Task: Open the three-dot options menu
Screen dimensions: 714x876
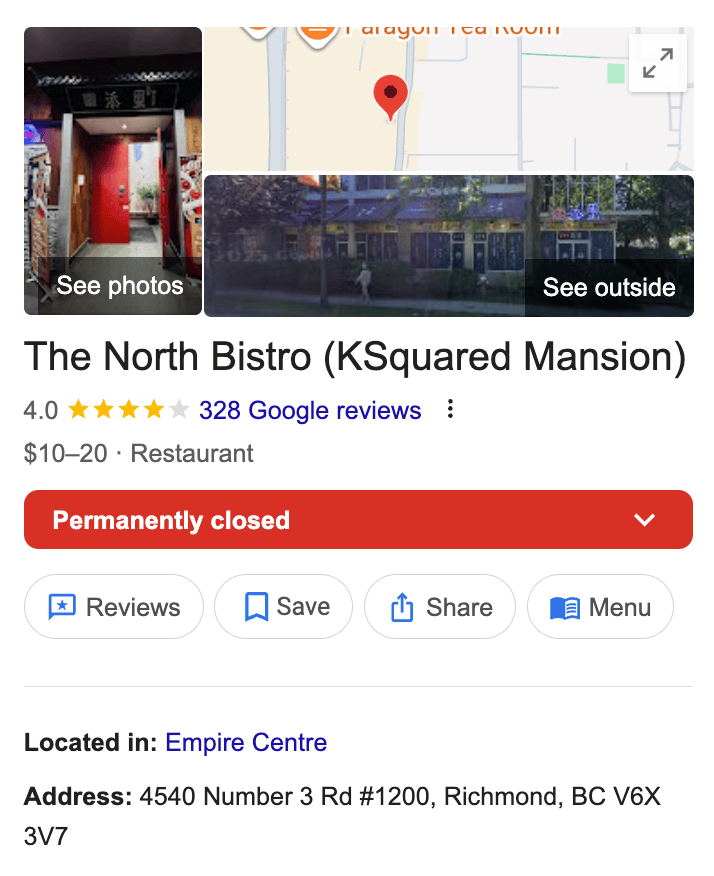Action: [x=450, y=410]
